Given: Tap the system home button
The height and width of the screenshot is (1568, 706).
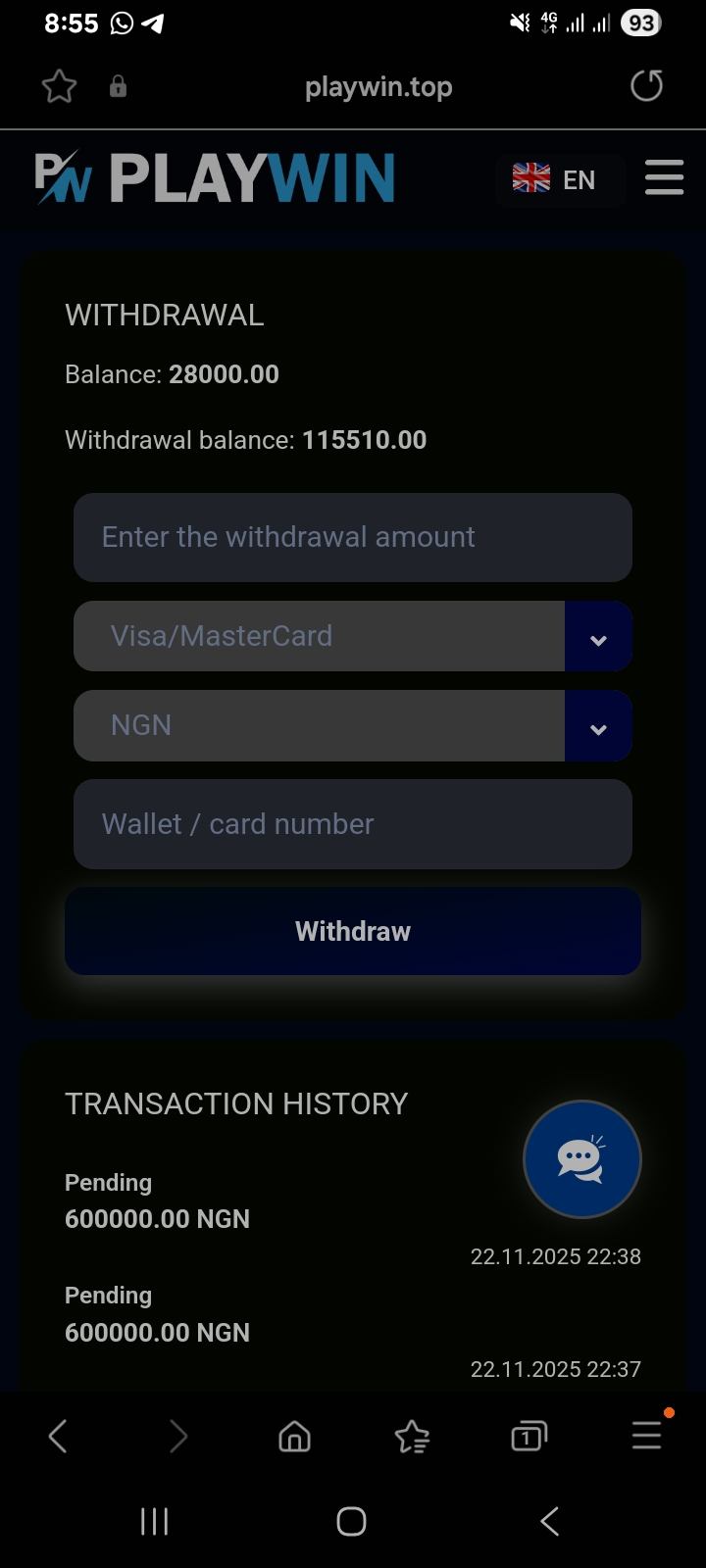Looking at the screenshot, I should tap(351, 1521).
